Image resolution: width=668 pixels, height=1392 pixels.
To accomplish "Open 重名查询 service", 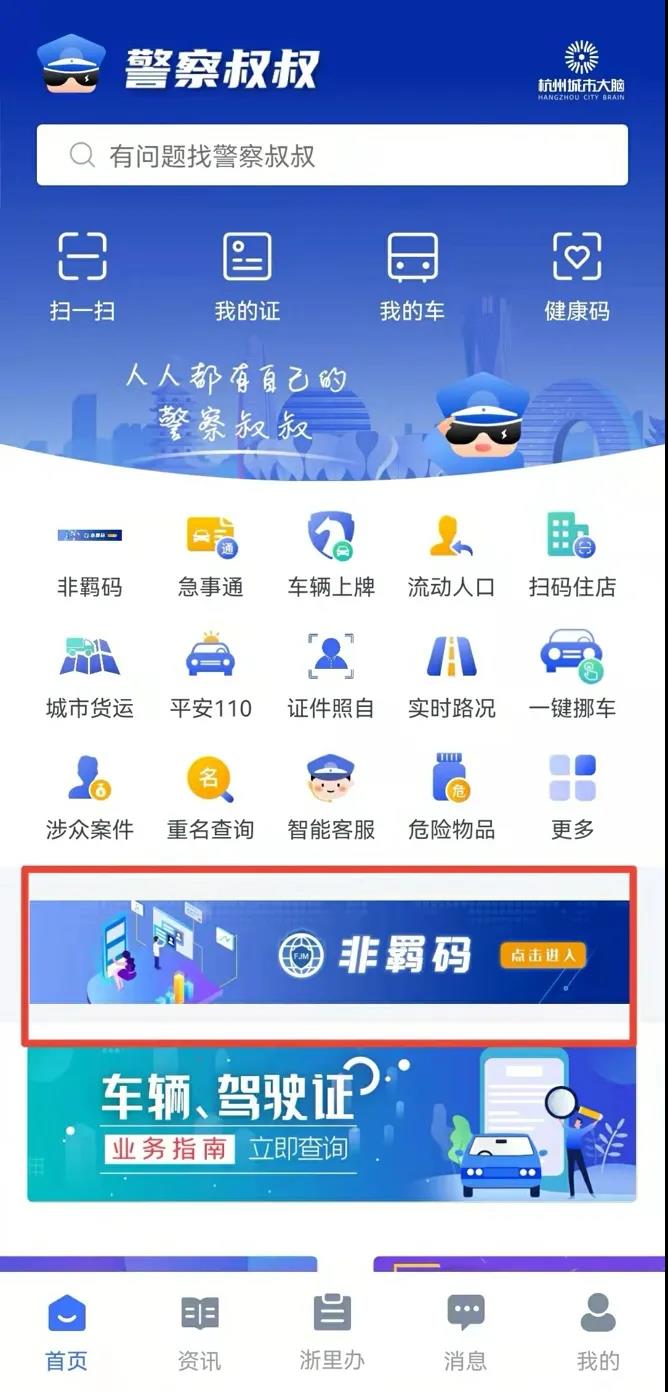I will tap(210, 797).
